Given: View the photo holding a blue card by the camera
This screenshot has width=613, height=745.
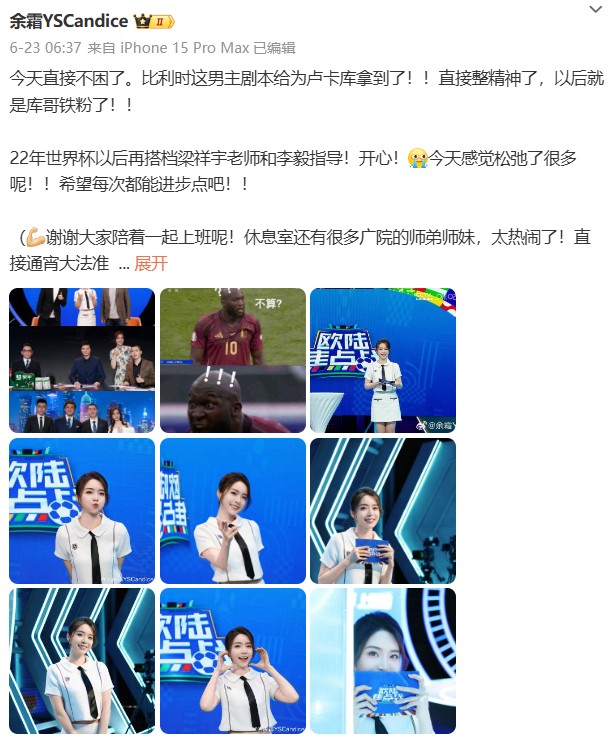Looking at the screenshot, I should (x=382, y=510).
